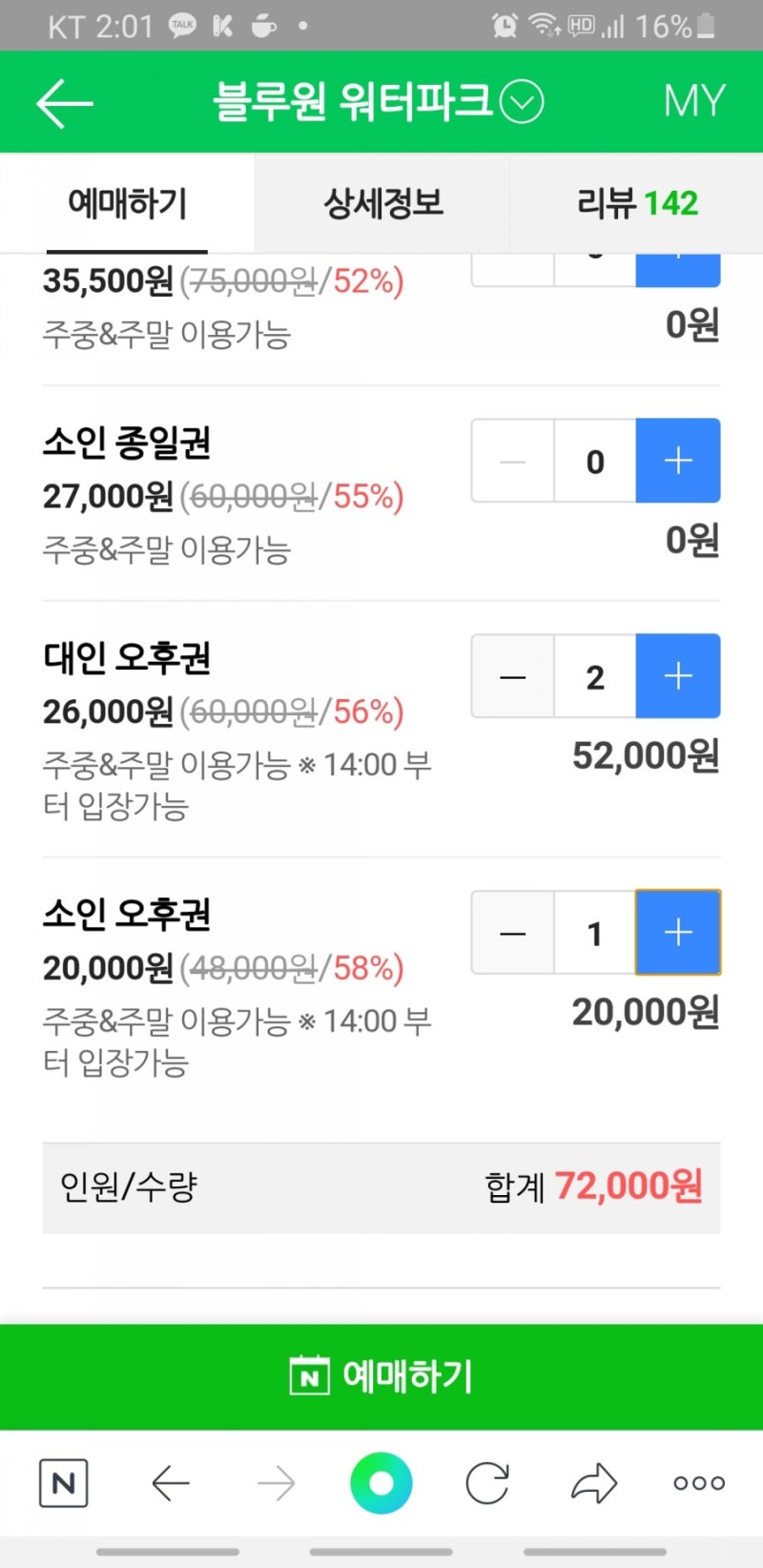Tap the 0 quantity field for 소인 종일권
The height and width of the screenshot is (1568, 763).
click(x=594, y=461)
